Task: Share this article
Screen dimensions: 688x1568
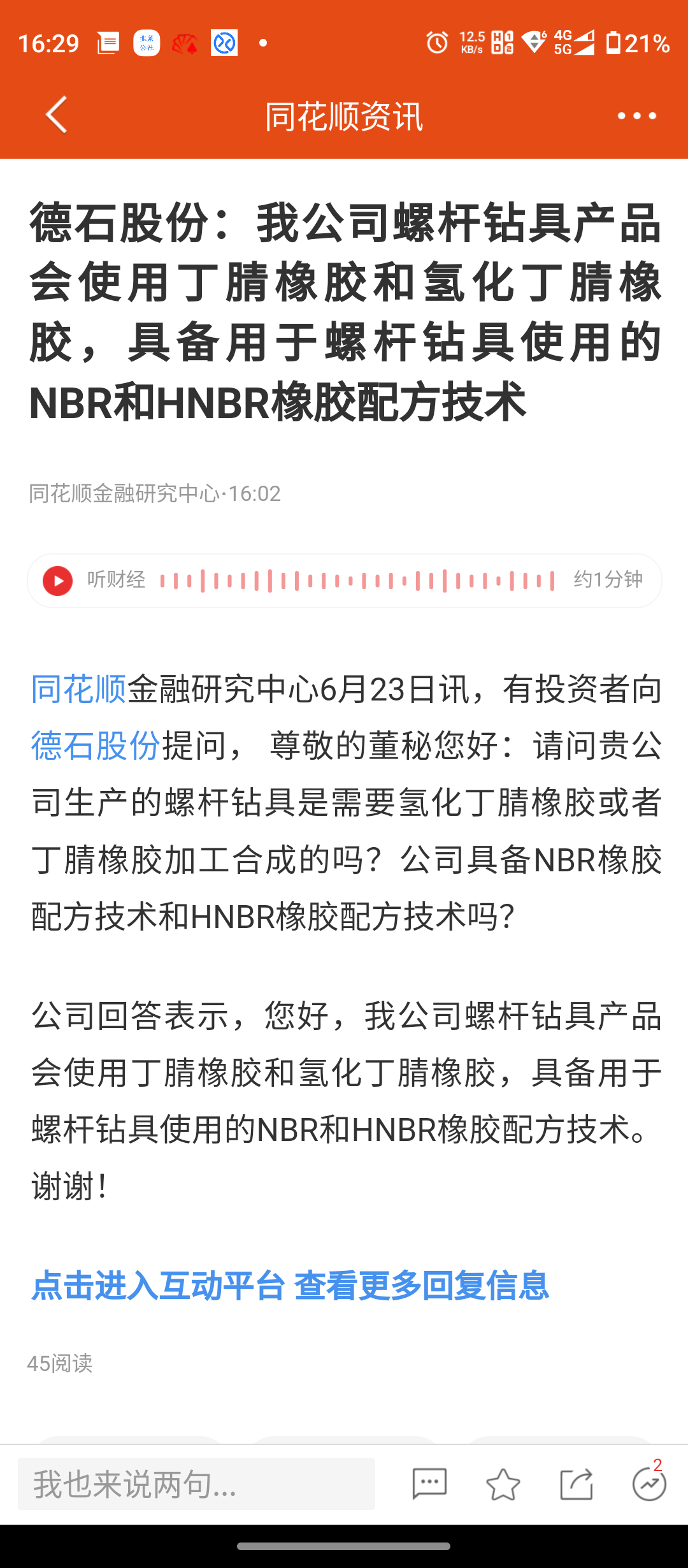Action: tap(577, 1483)
